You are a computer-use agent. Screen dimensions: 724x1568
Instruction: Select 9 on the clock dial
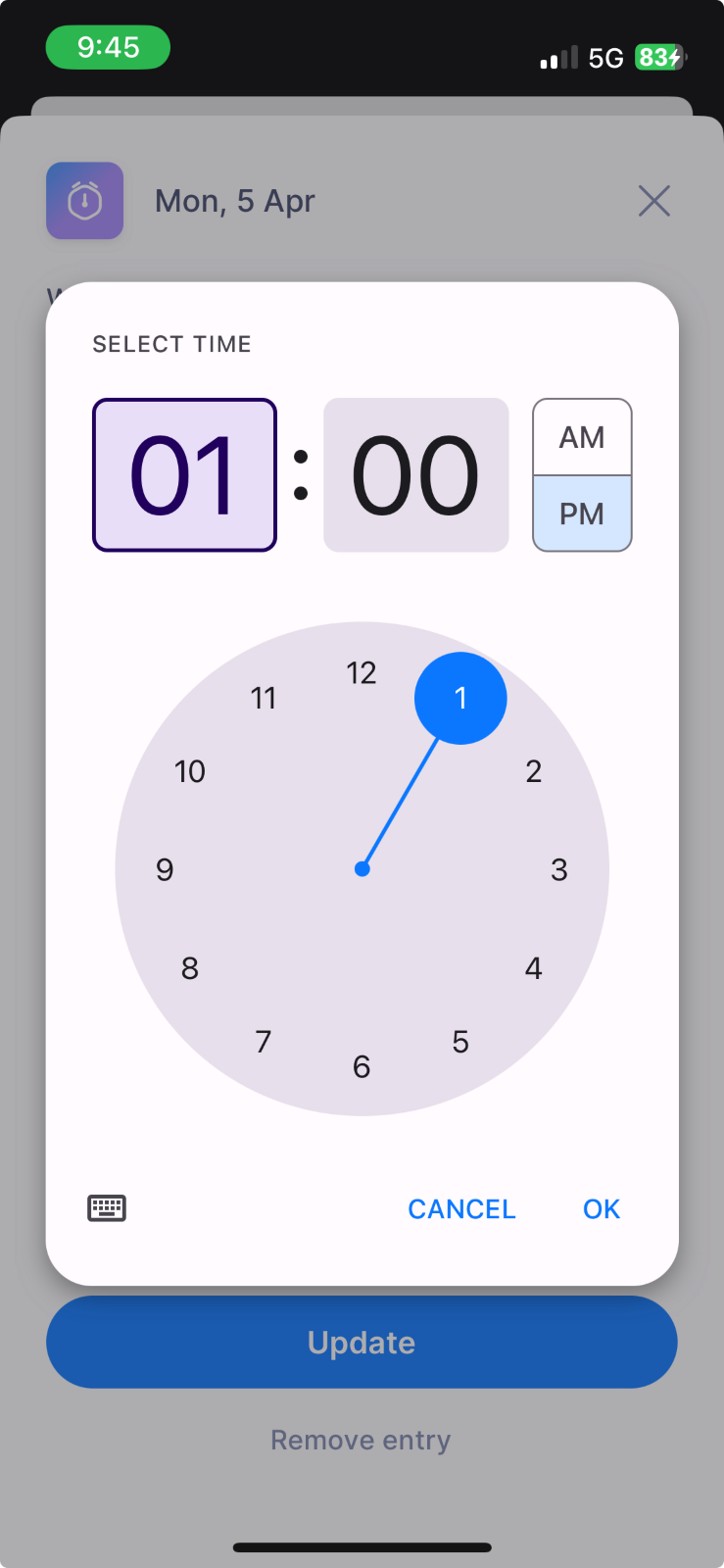point(165,869)
